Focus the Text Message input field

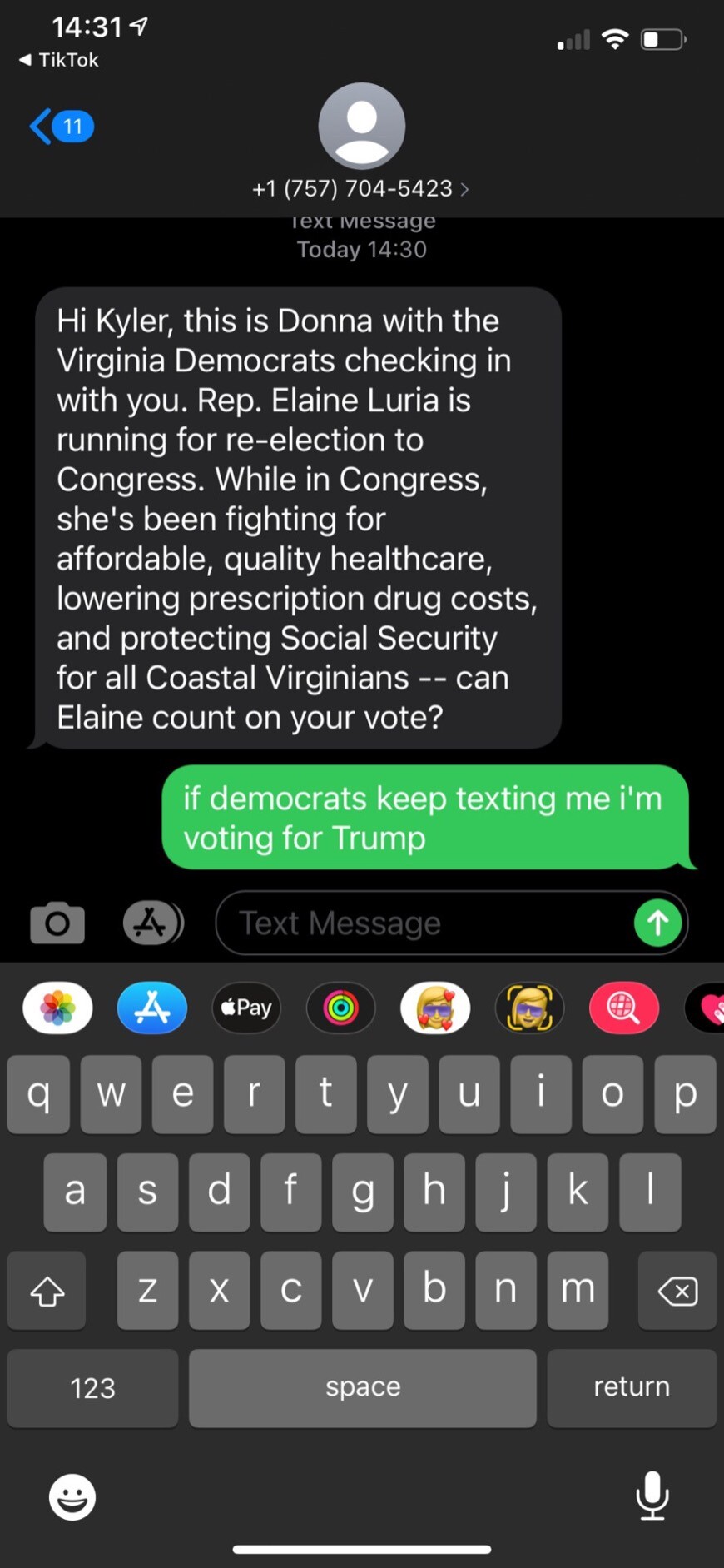(424, 923)
